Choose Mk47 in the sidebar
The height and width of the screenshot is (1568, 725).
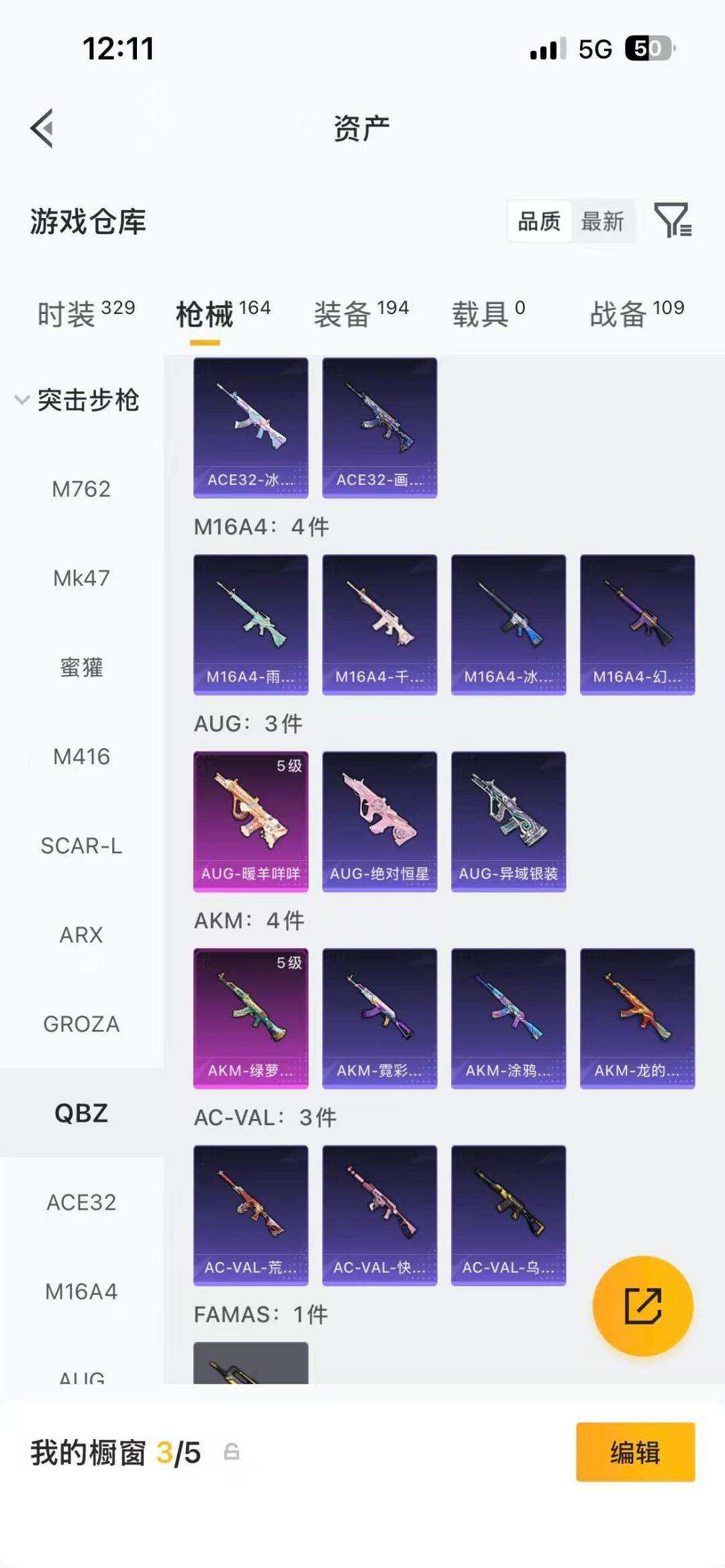81,578
